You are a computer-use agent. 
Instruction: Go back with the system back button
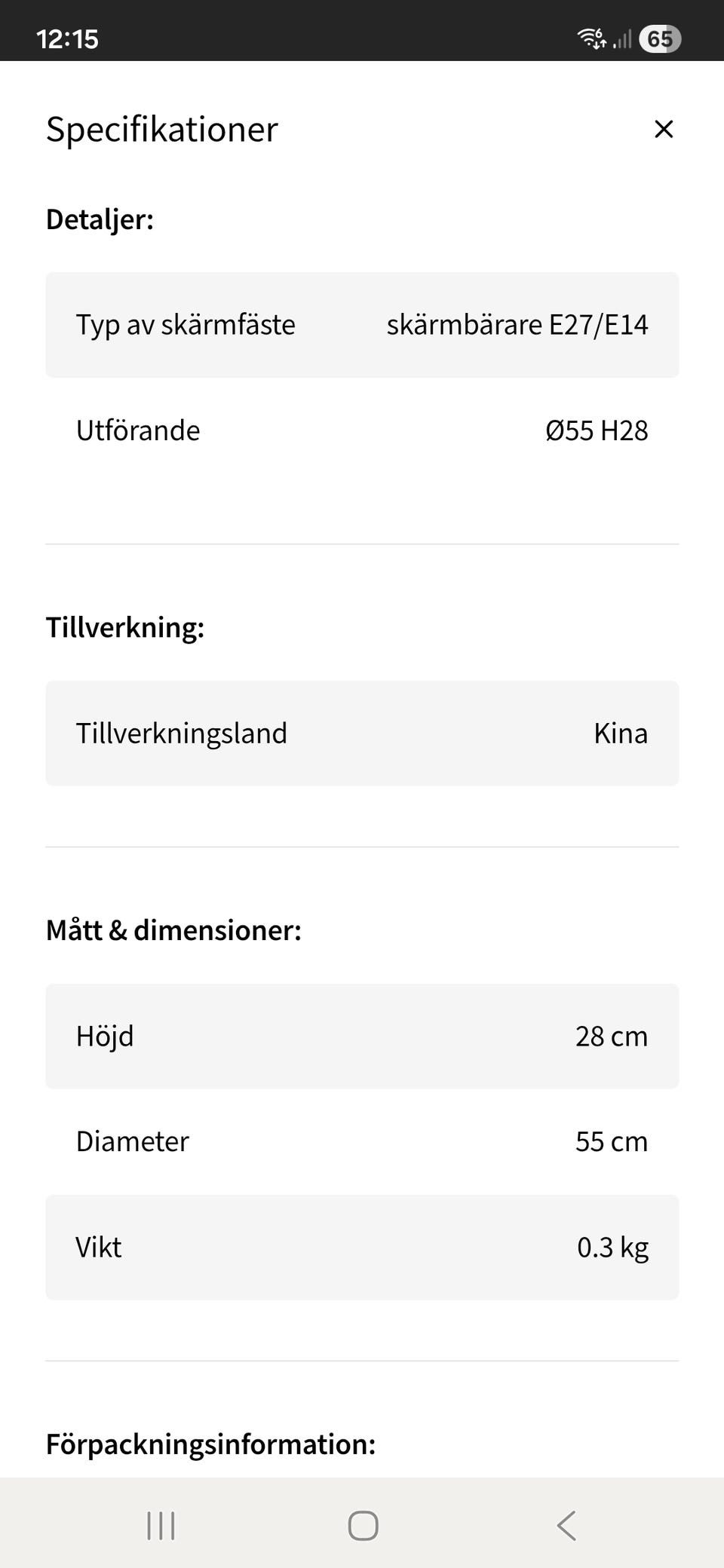coord(566,1525)
